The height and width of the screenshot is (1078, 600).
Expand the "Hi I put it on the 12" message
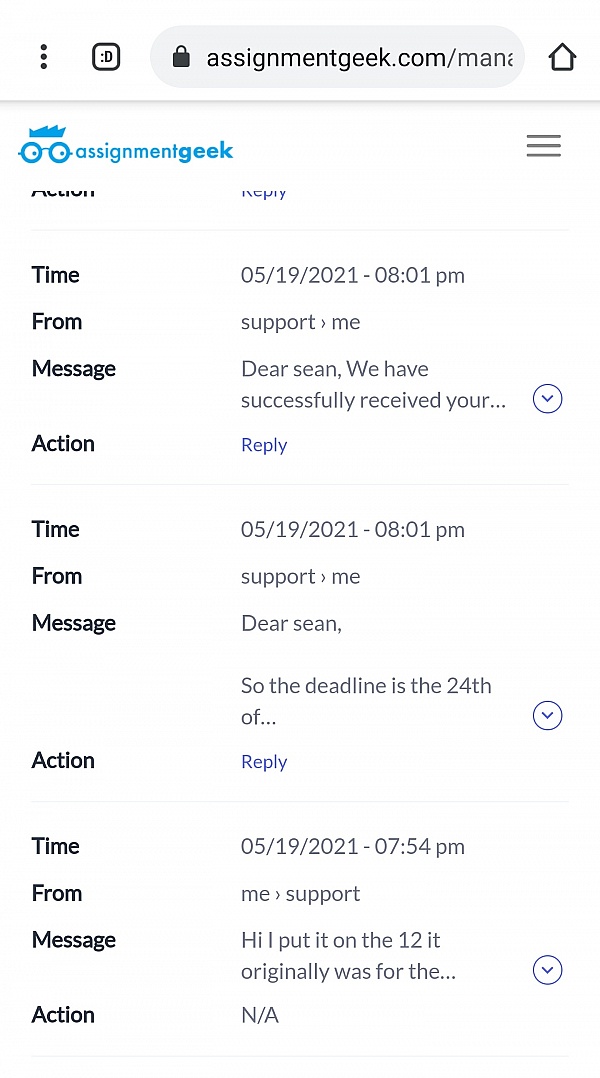click(x=548, y=970)
